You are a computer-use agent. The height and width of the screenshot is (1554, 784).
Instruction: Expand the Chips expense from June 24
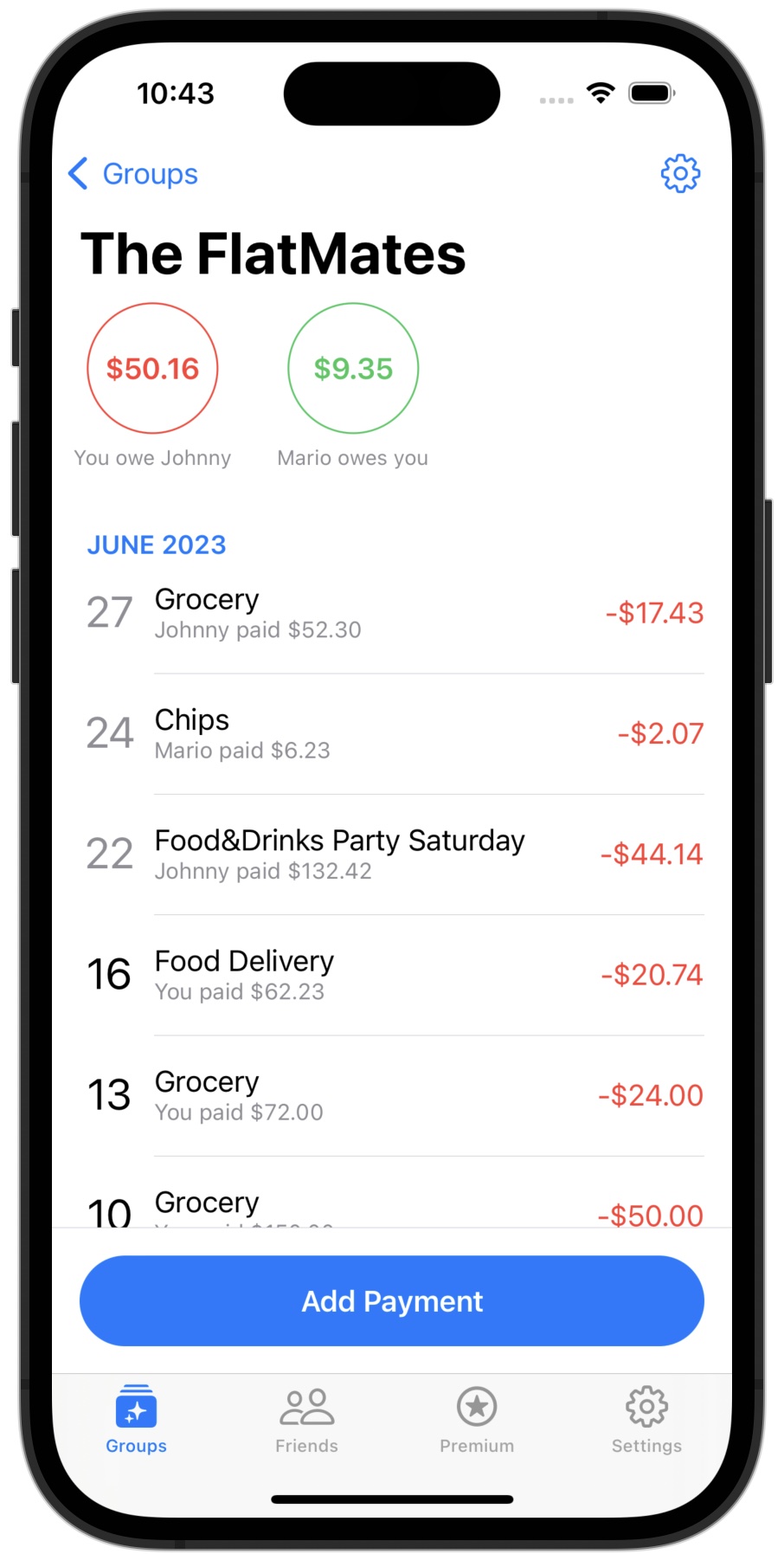(389, 733)
